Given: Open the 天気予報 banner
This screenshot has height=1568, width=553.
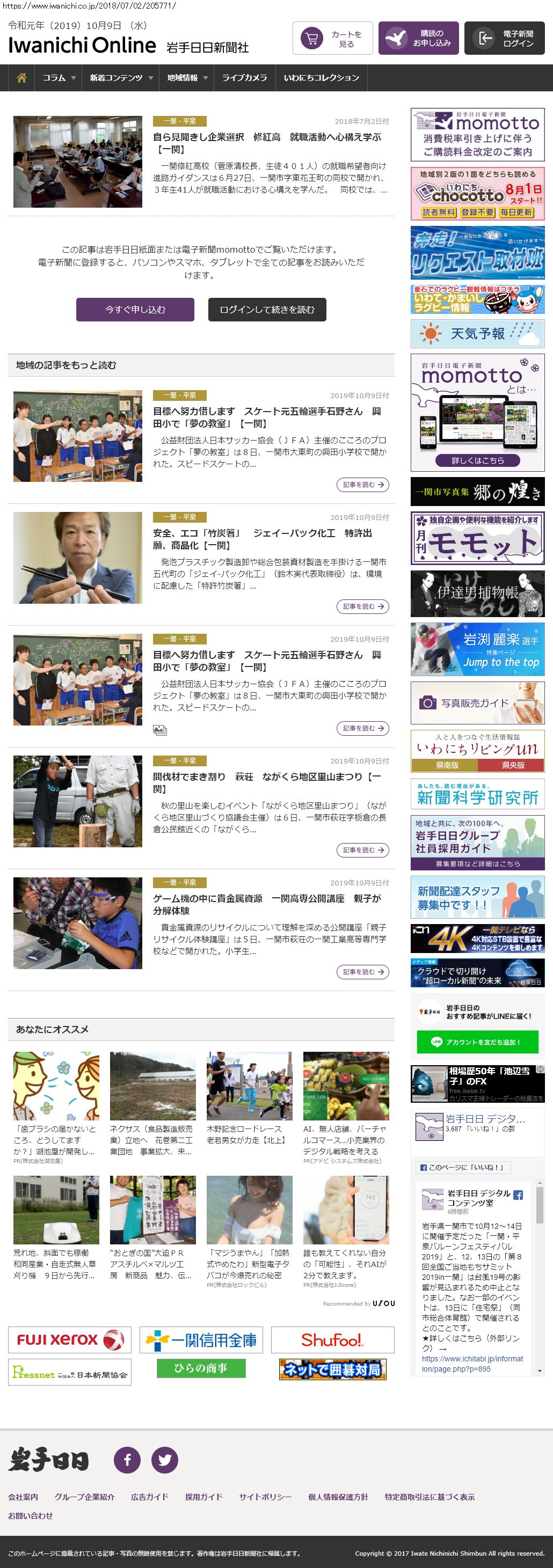Looking at the screenshot, I should [477, 334].
